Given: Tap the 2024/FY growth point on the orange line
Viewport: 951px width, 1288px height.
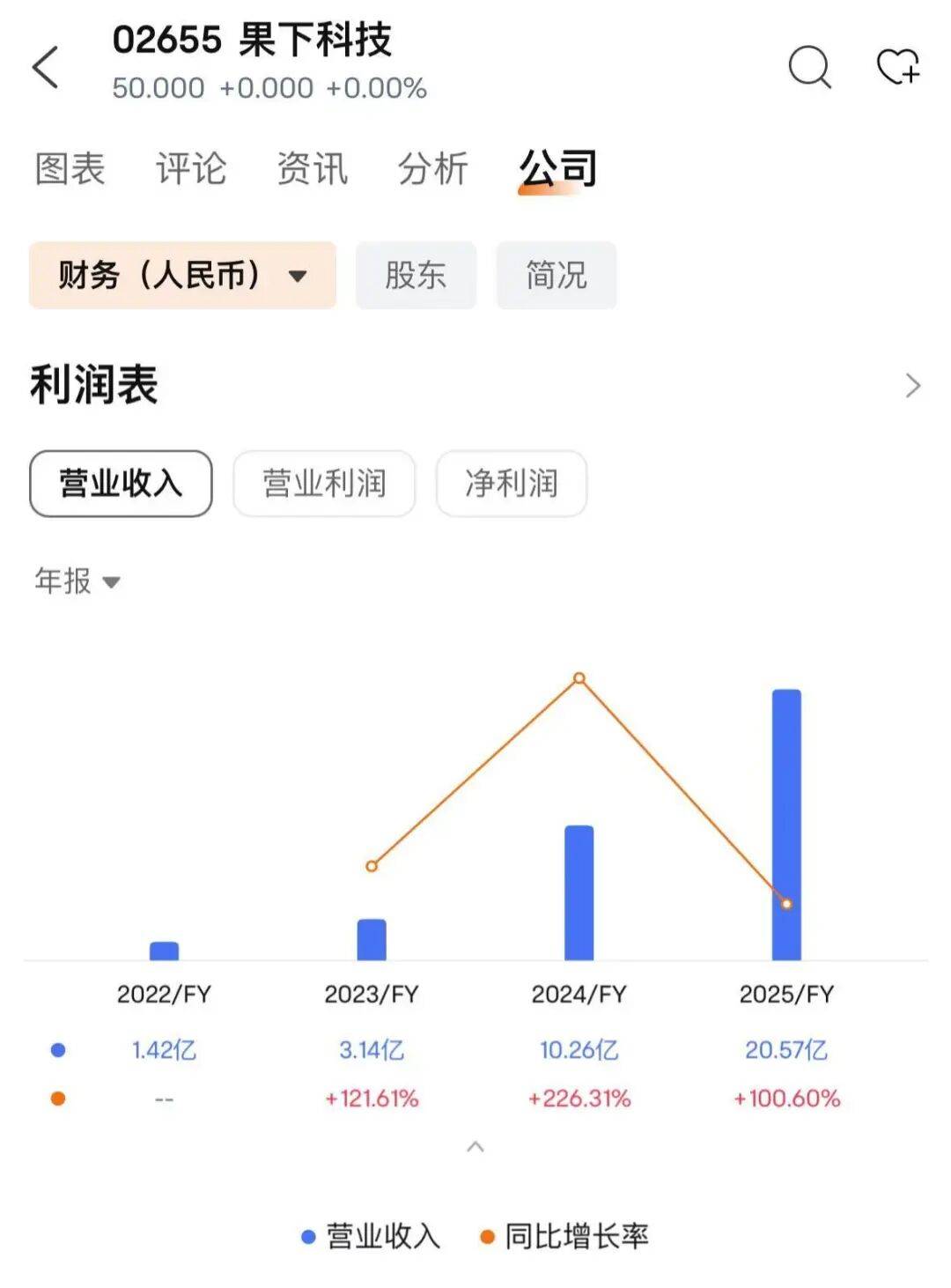Looking at the screenshot, I should pyautogui.click(x=579, y=679).
